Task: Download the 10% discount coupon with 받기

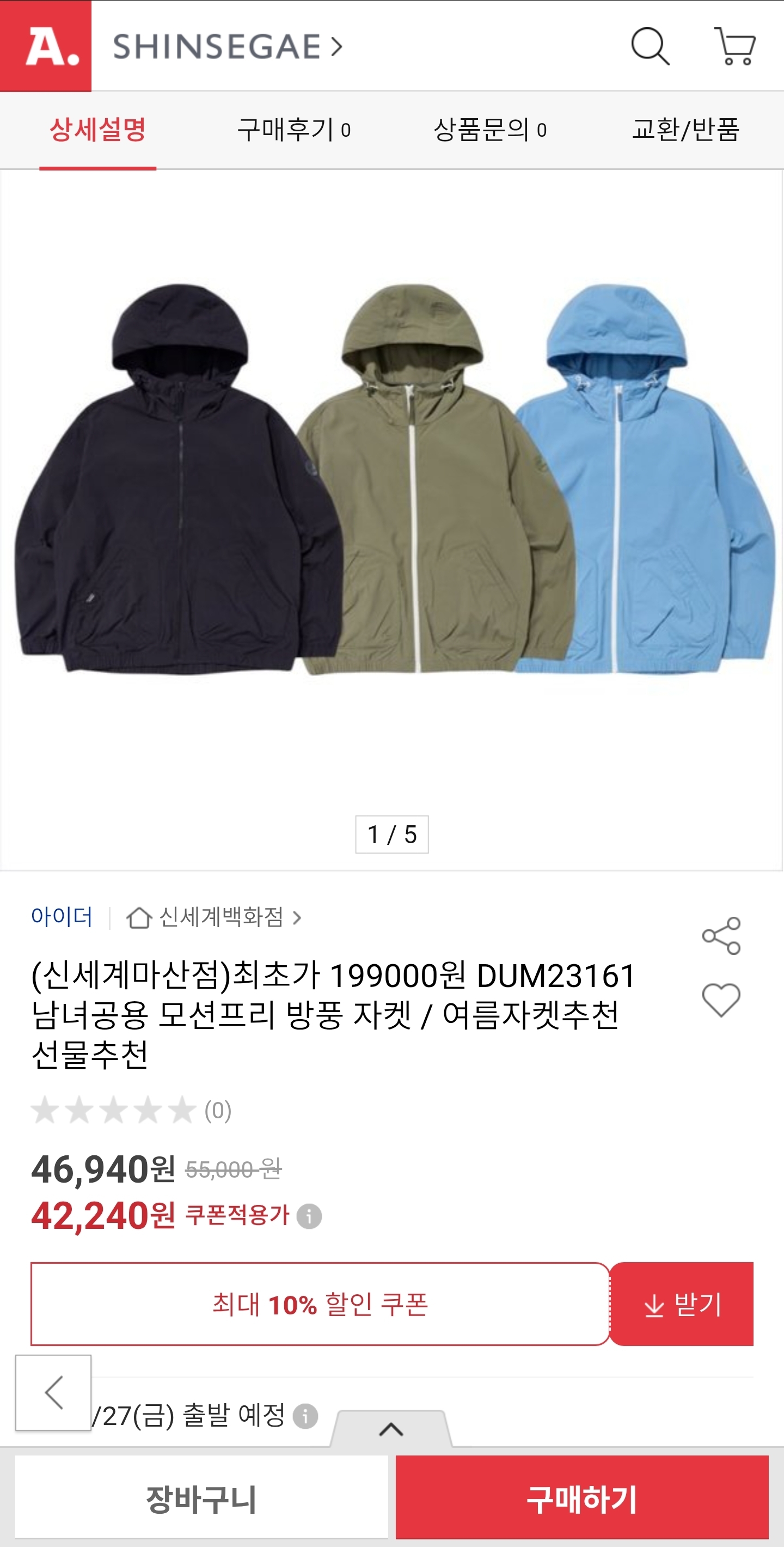Action: tap(682, 1304)
